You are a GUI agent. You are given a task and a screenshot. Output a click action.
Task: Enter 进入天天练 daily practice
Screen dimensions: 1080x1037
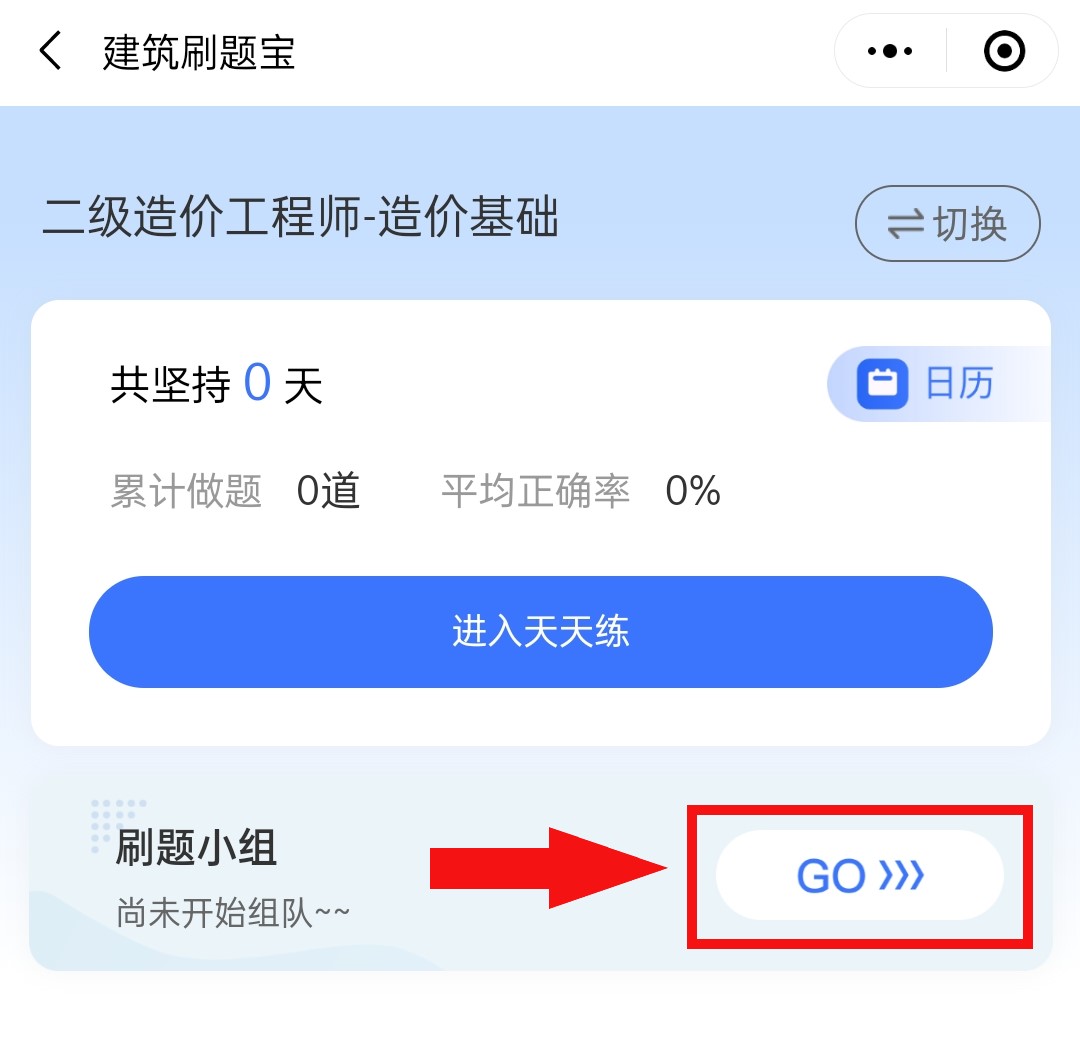pyautogui.click(x=540, y=632)
